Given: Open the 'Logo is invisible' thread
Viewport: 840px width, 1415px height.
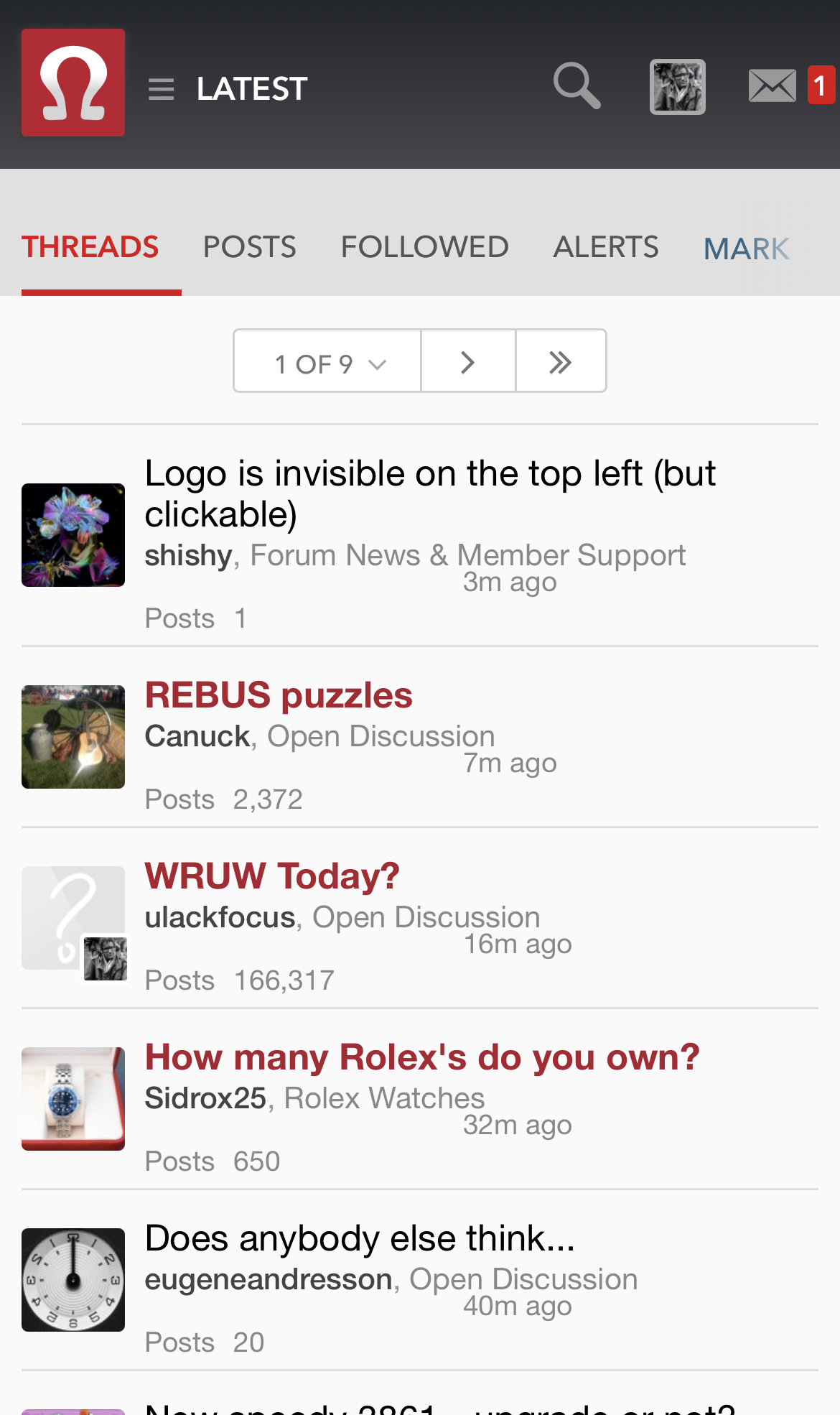Looking at the screenshot, I should point(429,493).
